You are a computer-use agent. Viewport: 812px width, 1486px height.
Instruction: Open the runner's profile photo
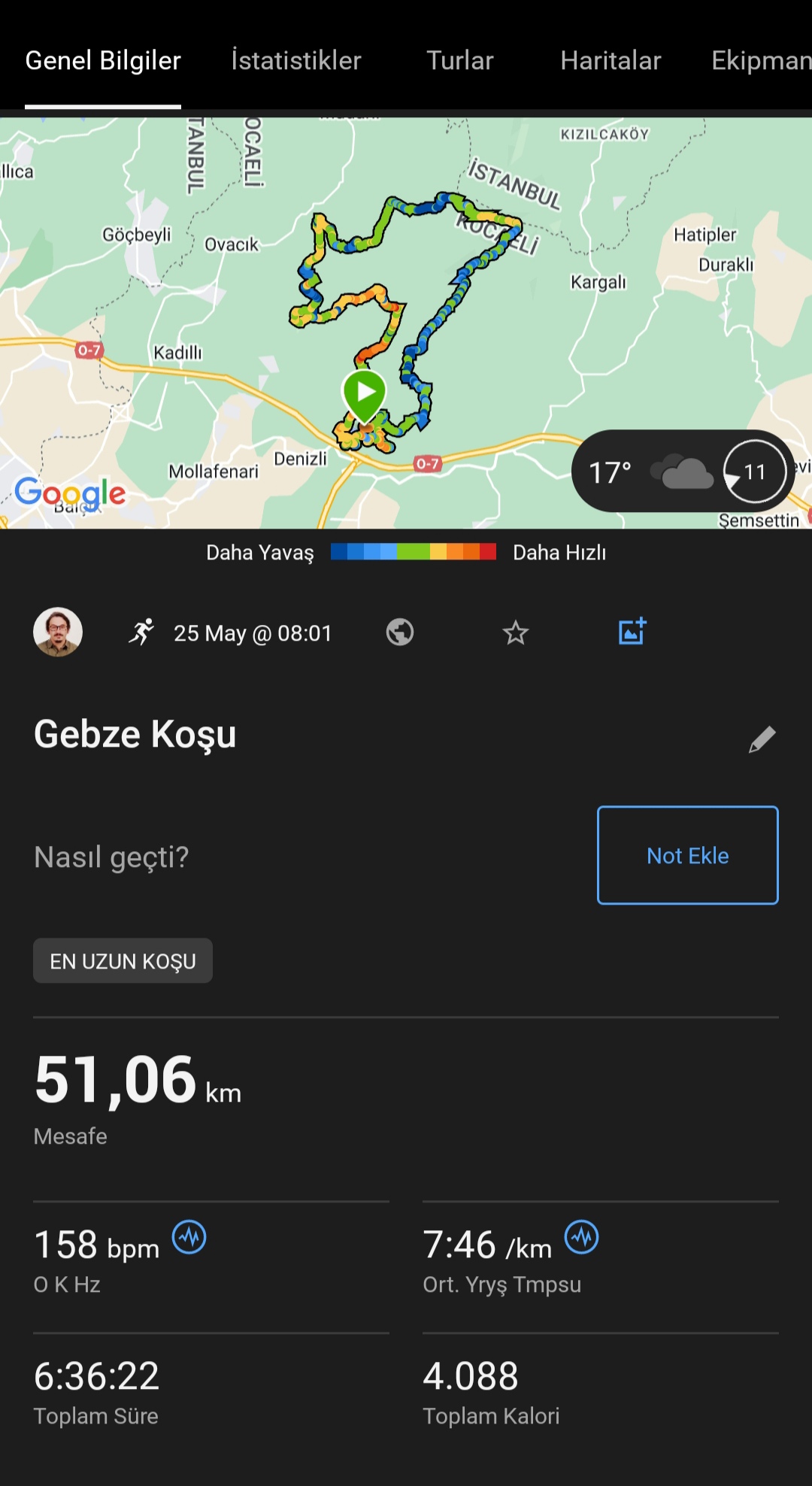point(58,632)
